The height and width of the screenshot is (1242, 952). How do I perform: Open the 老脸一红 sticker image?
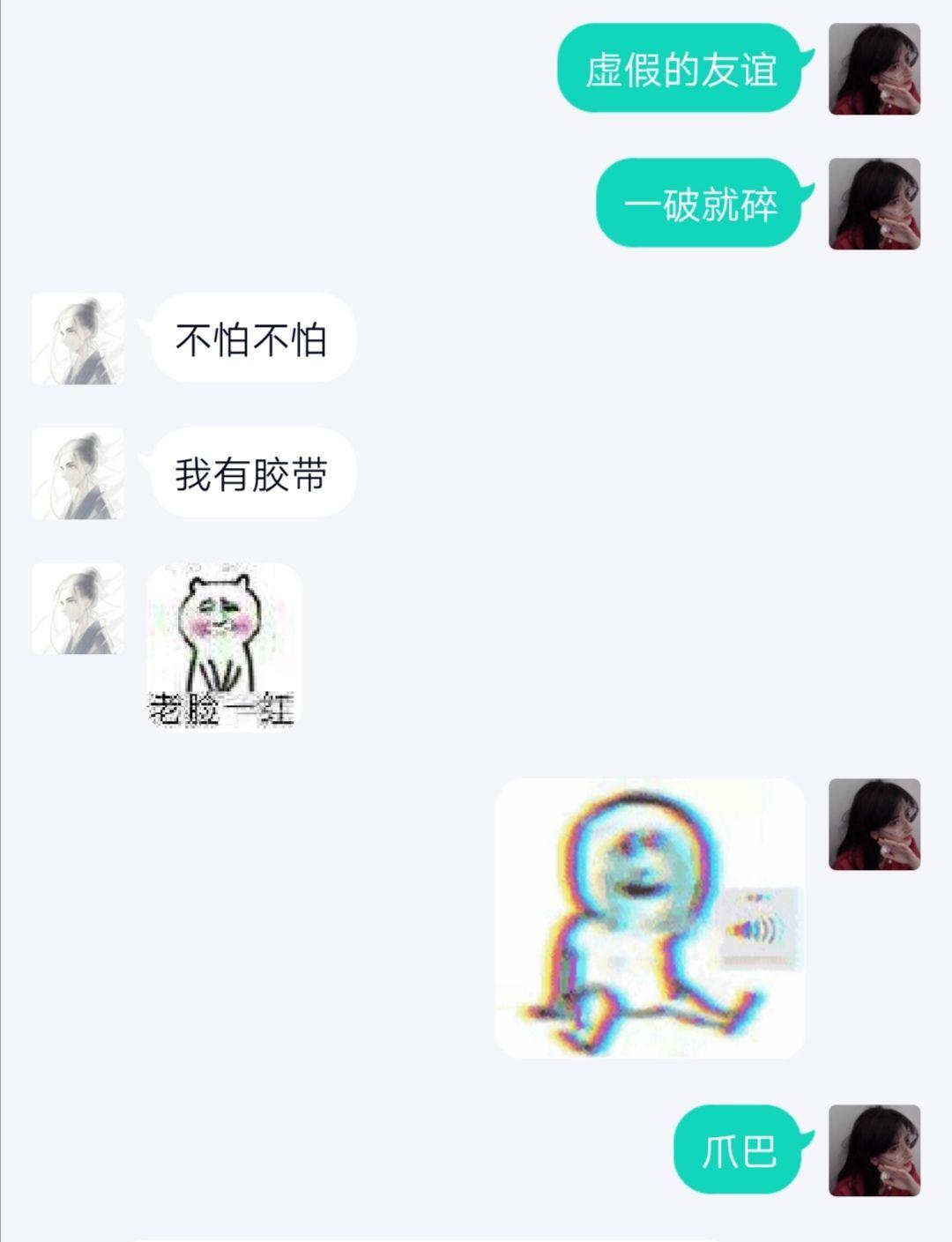tap(224, 646)
